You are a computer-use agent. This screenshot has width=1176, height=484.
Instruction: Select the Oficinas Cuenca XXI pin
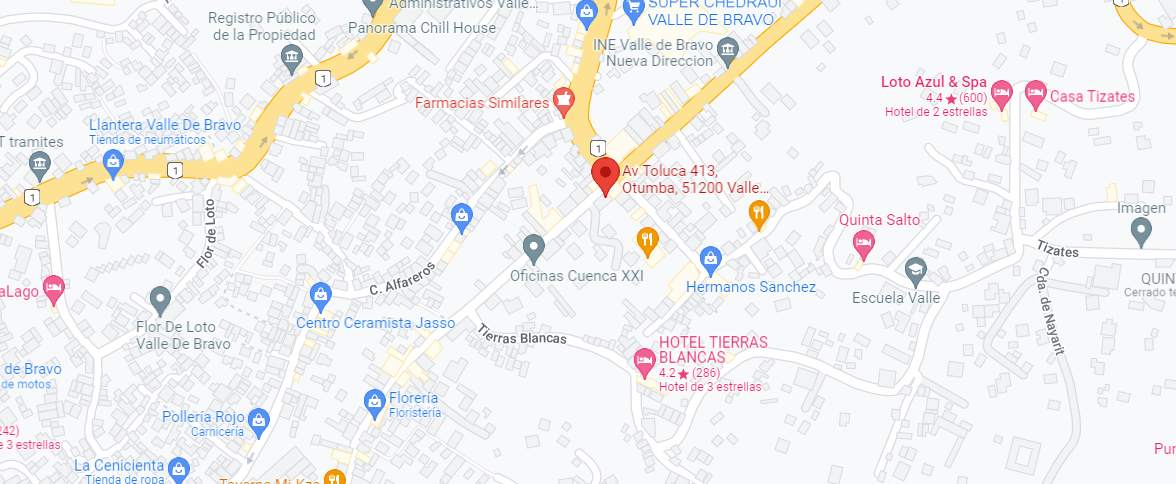[x=534, y=248]
